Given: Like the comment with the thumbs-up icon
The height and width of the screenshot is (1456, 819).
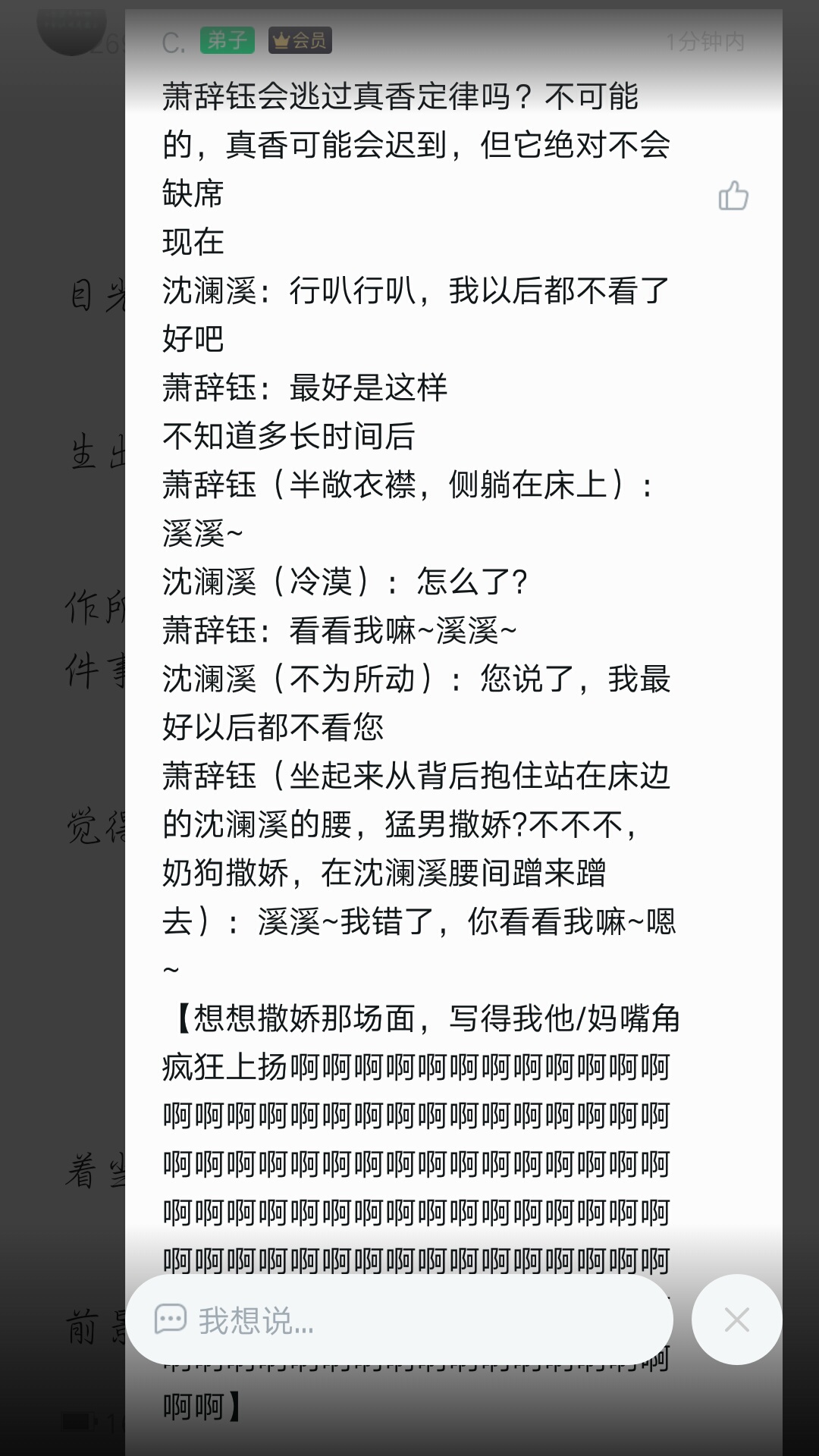Looking at the screenshot, I should click(733, 196).
